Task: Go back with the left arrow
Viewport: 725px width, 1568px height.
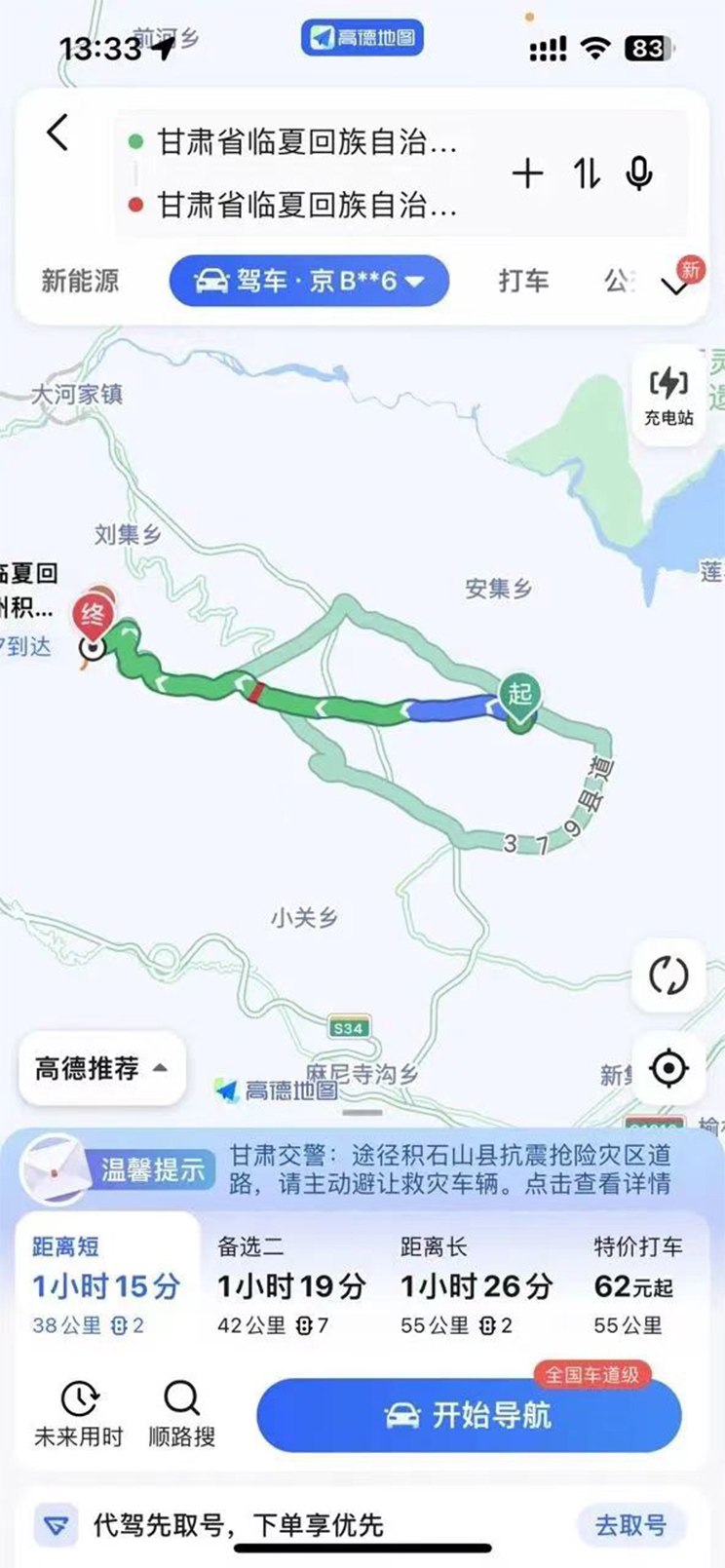Action: point(58,134)
